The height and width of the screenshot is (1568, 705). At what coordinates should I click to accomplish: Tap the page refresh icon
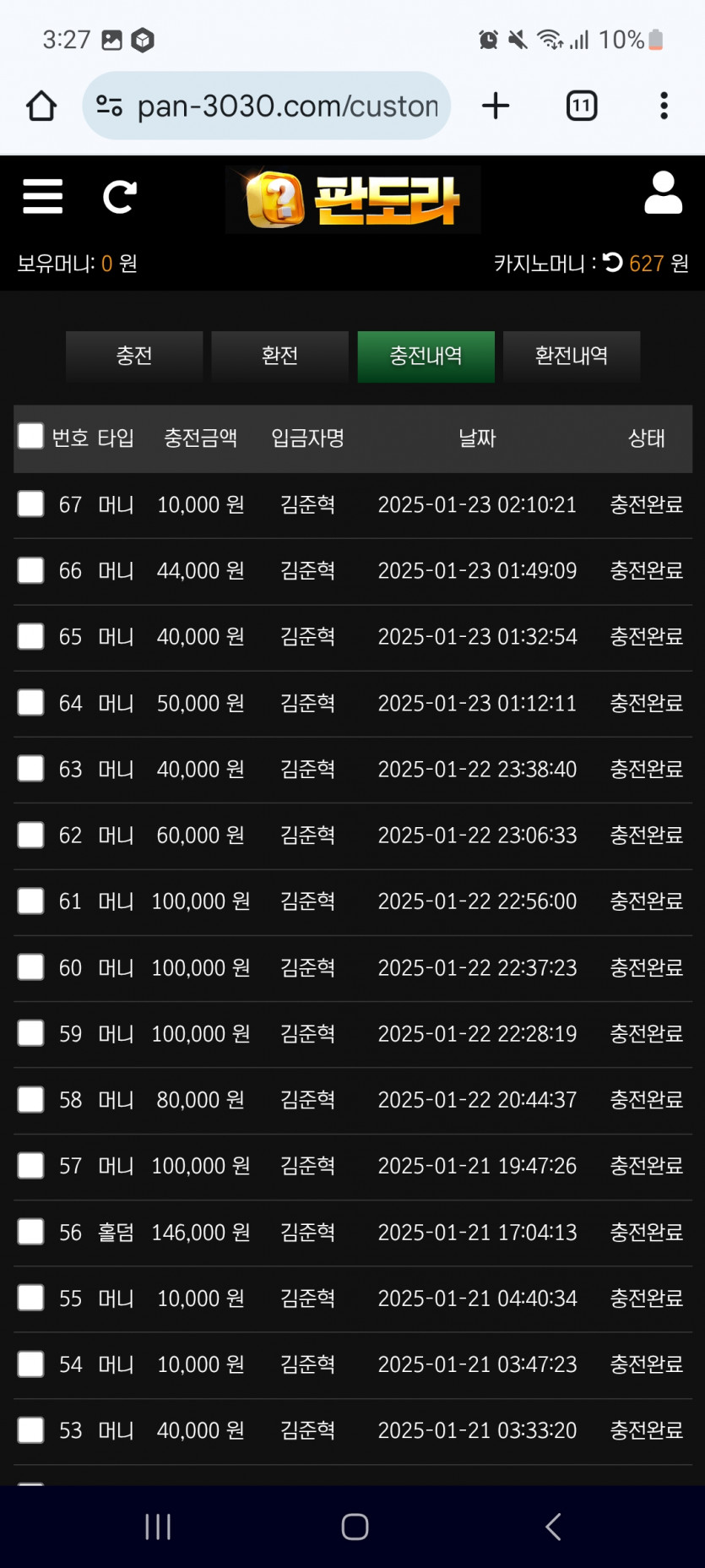click(119, 197)
